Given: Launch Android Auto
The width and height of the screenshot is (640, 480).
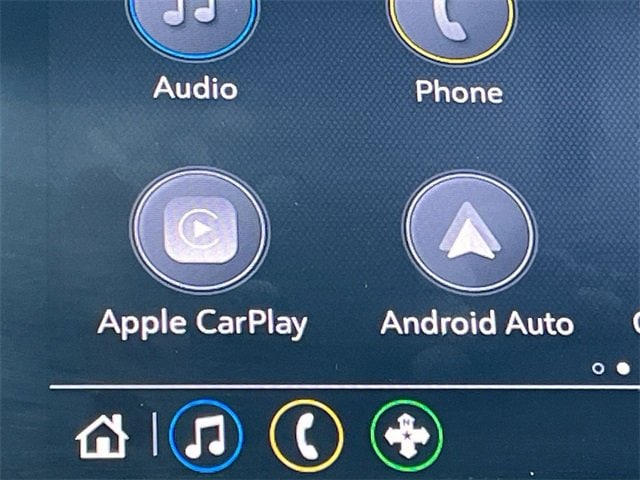Looking at the screenshot, I should (469, 234).
